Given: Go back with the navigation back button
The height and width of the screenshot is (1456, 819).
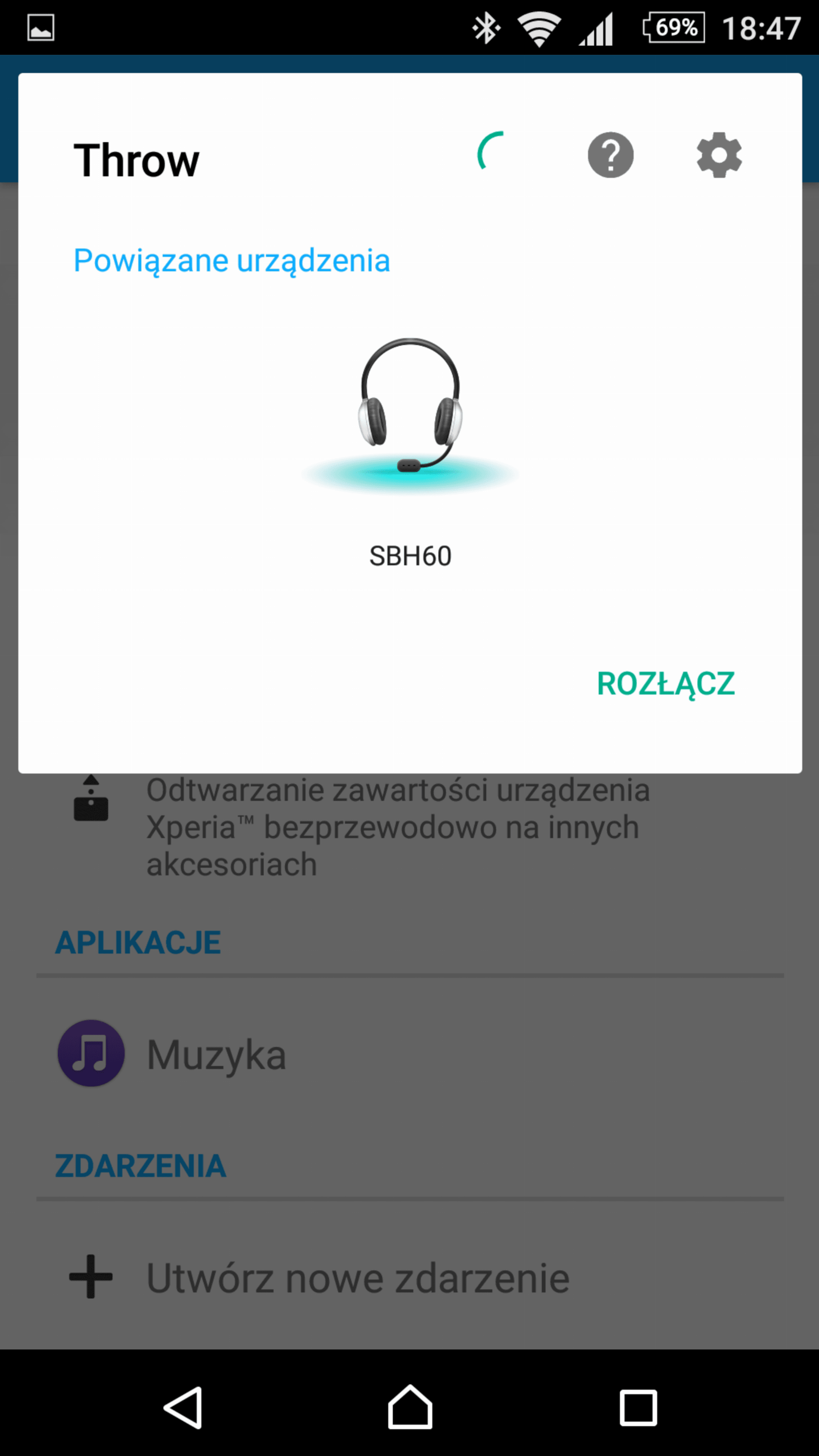Looking at the screenshot, I should pos(183,1407).
